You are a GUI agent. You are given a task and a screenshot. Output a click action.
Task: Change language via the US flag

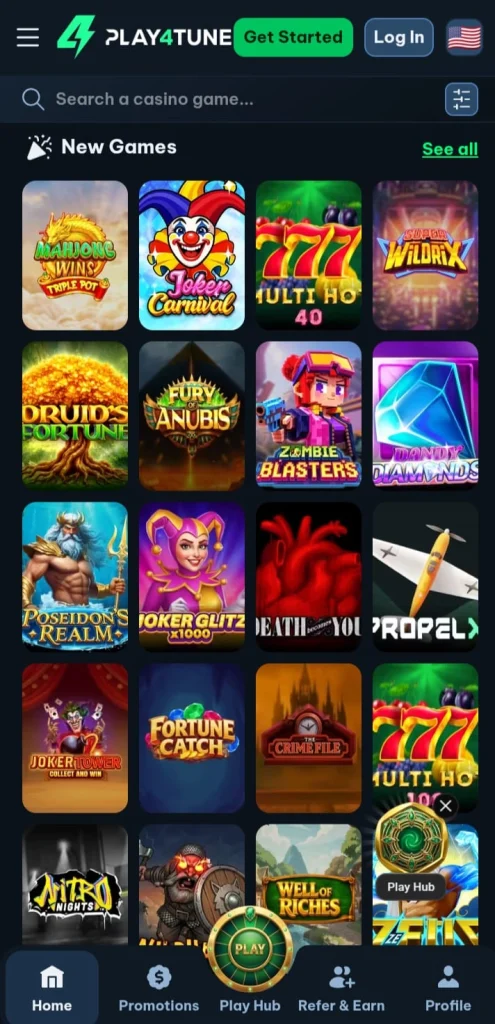click(x=464, y=37)
